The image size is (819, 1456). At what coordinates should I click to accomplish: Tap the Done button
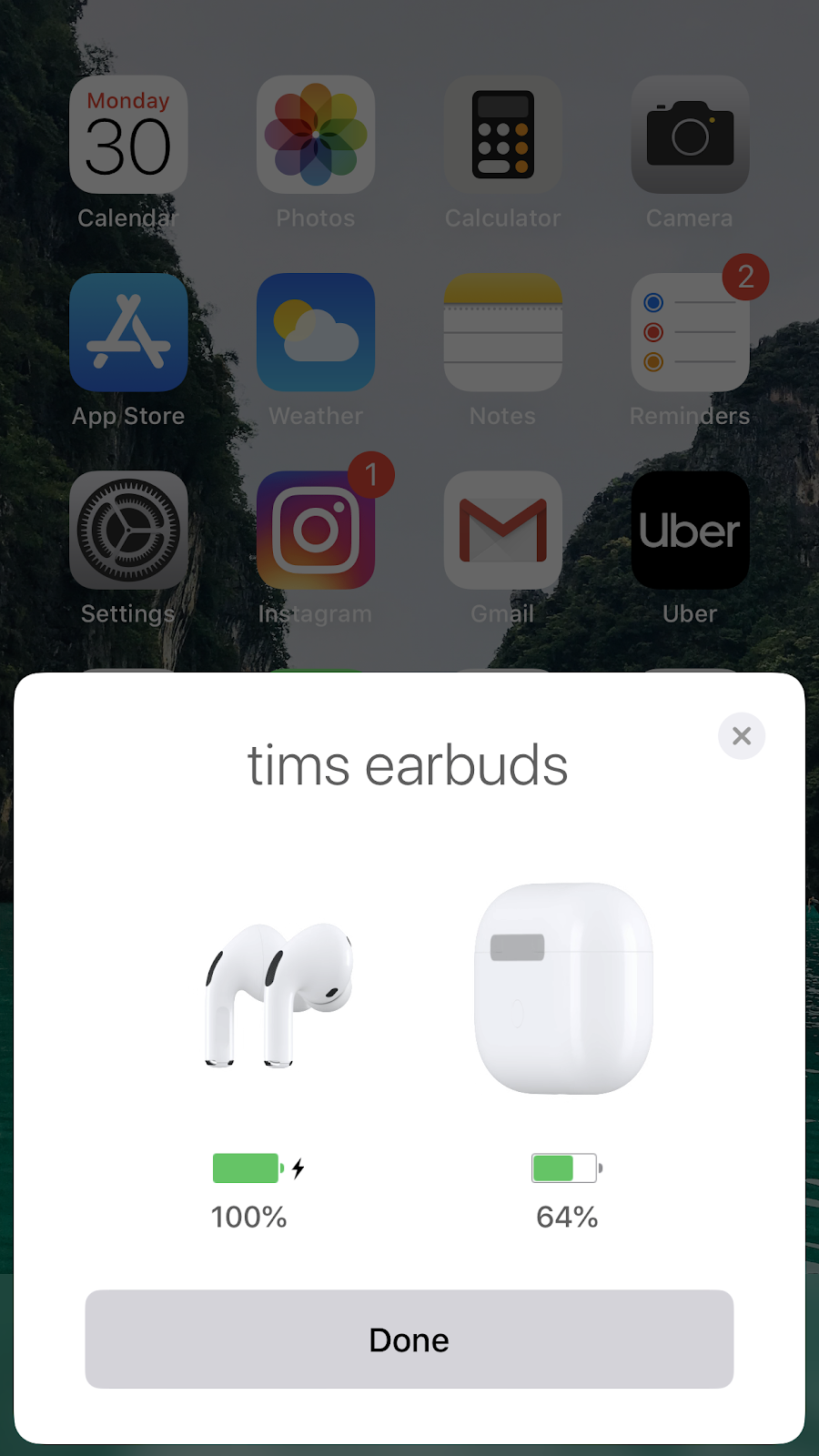click(409, 1339)
